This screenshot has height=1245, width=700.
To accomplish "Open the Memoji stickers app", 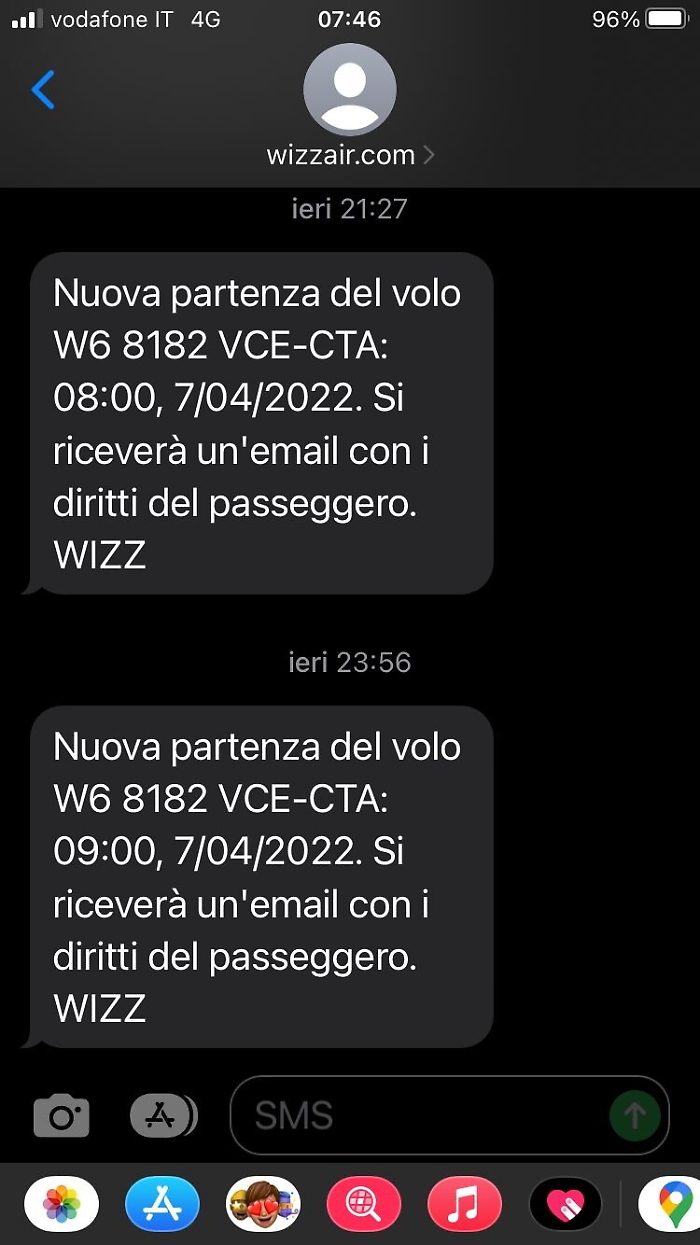I will pos(263,1204).
